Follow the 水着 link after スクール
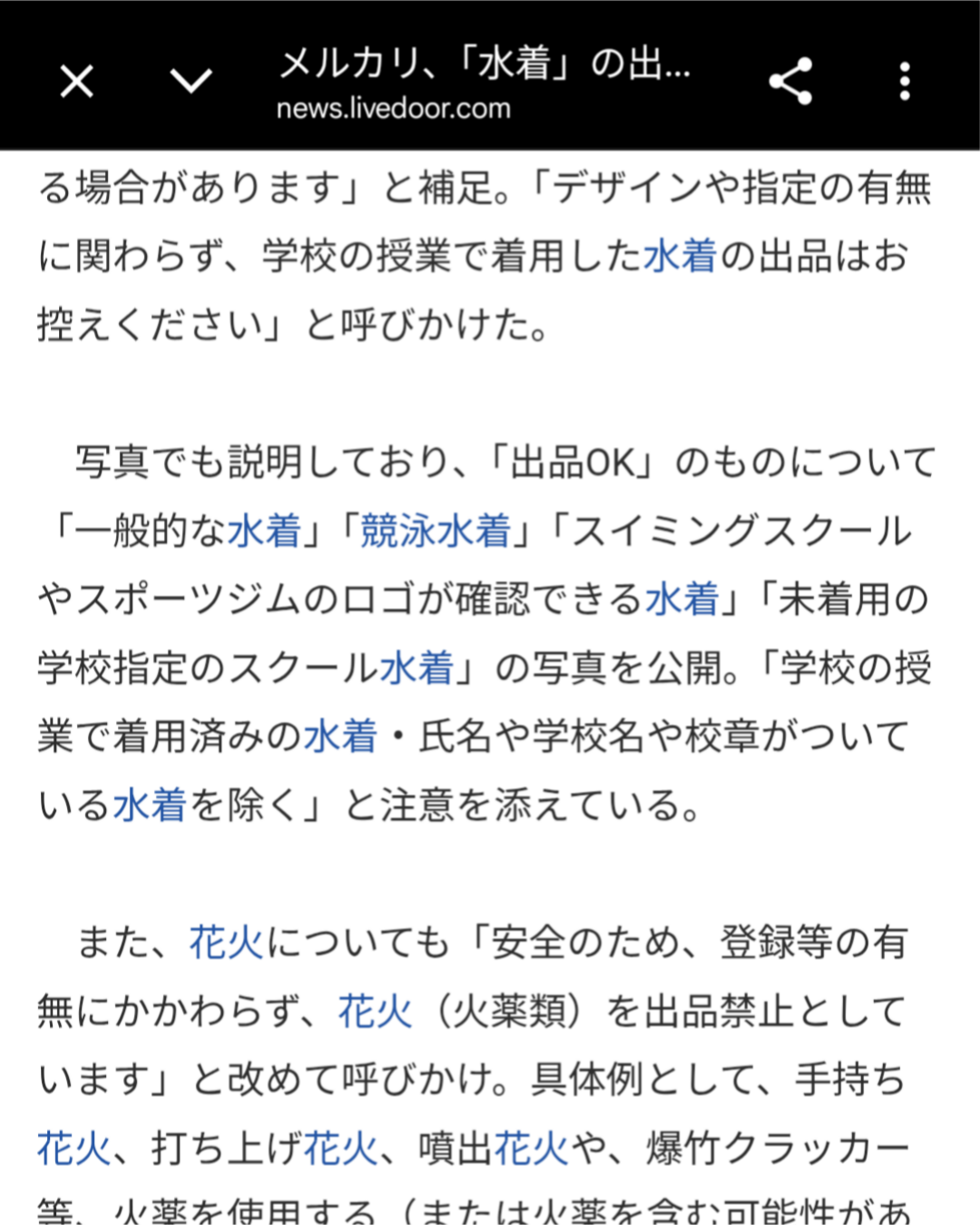The image size is (980, 1225). click(416, 669)
